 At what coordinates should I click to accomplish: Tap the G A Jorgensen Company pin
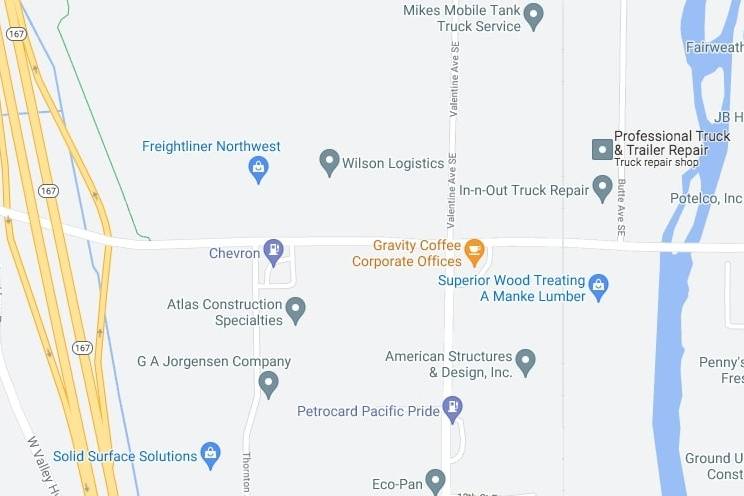pos(268,383)
